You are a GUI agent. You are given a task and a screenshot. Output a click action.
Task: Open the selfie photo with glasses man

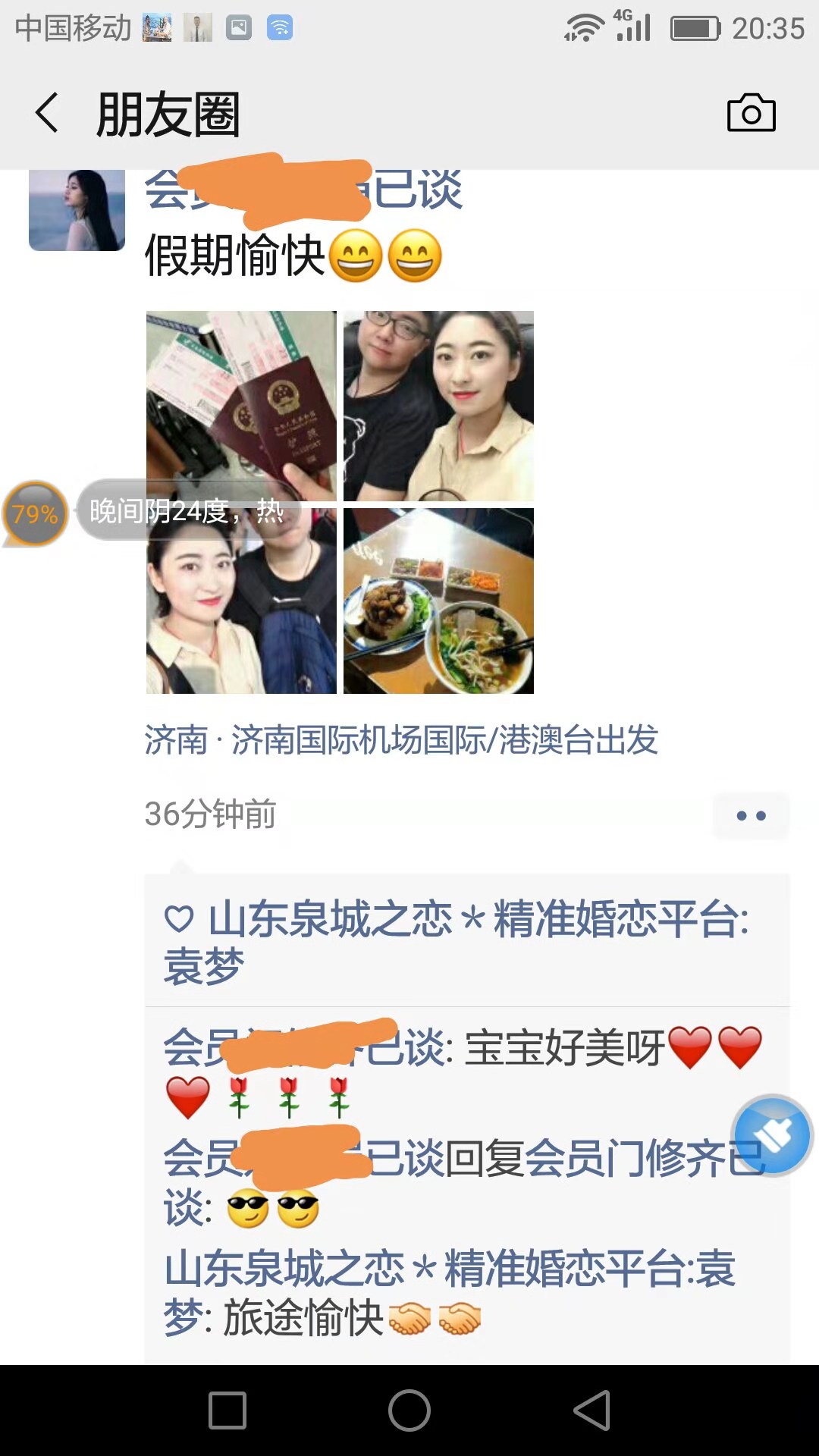pos(438,405)
